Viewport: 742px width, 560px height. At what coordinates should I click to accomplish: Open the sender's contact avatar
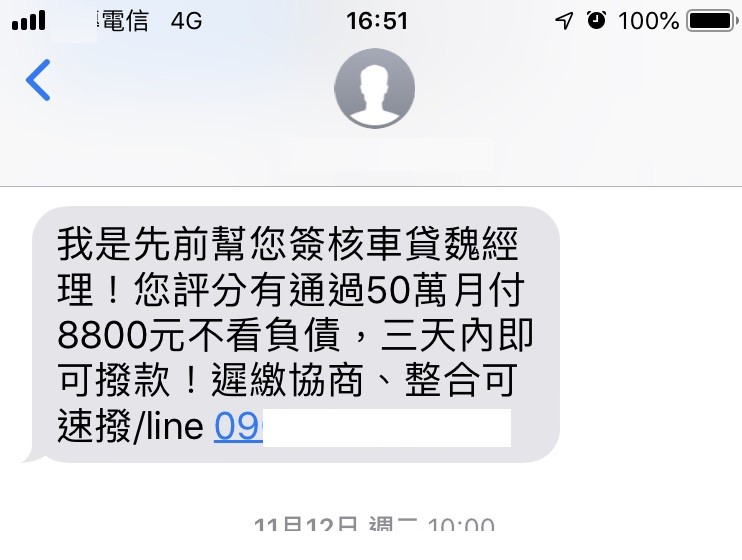374,88
